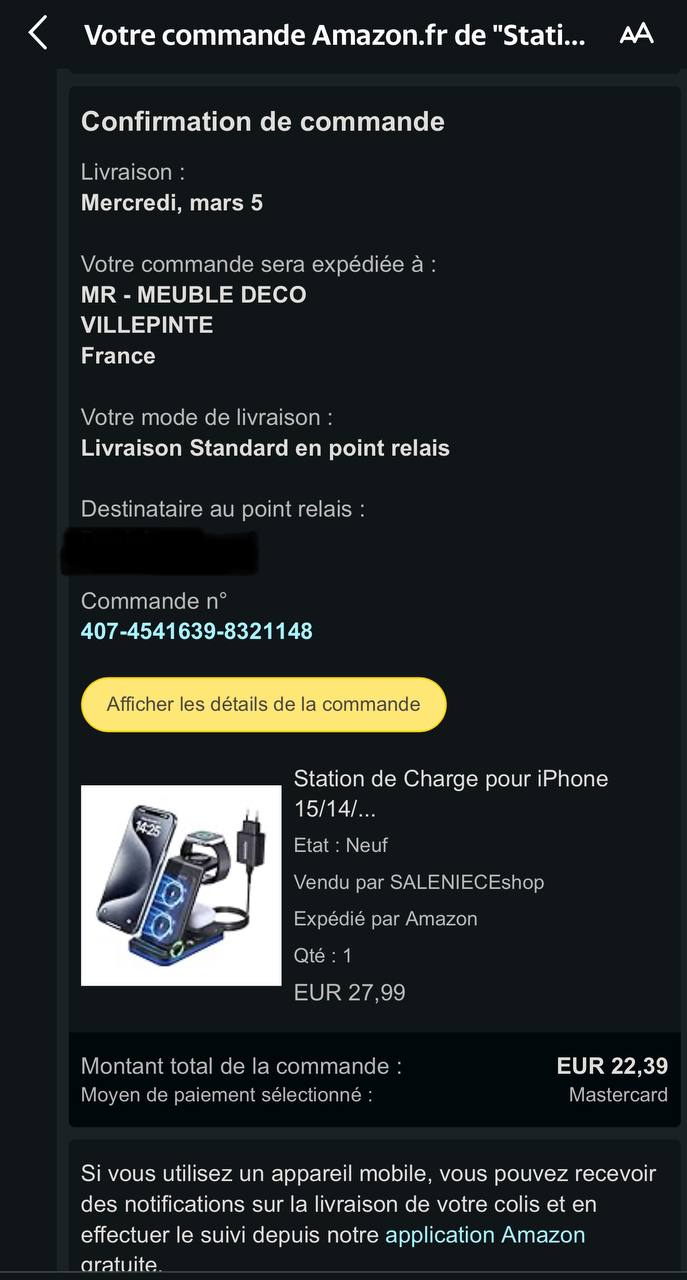This screenshot has width=687, height=1280.
Task: Adjust text size with the AA icon
Action: [x=636, y=34]
